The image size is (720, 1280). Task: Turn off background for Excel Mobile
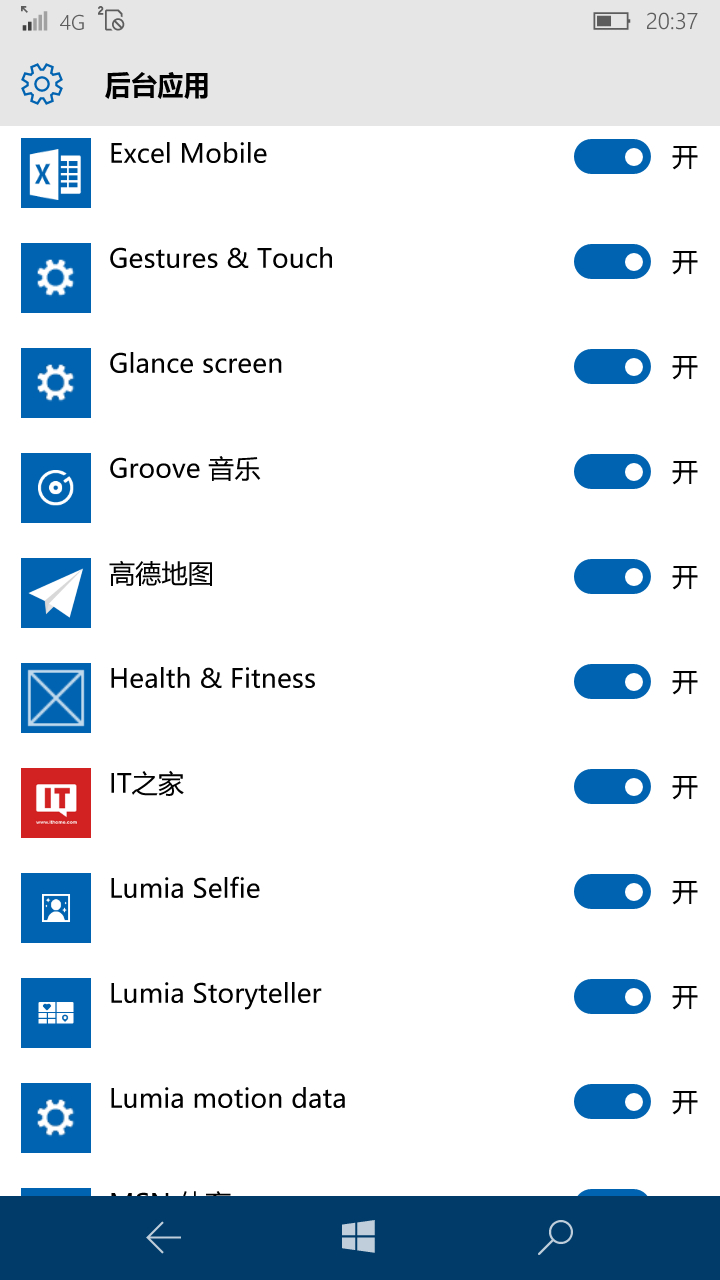coord(612,157)
